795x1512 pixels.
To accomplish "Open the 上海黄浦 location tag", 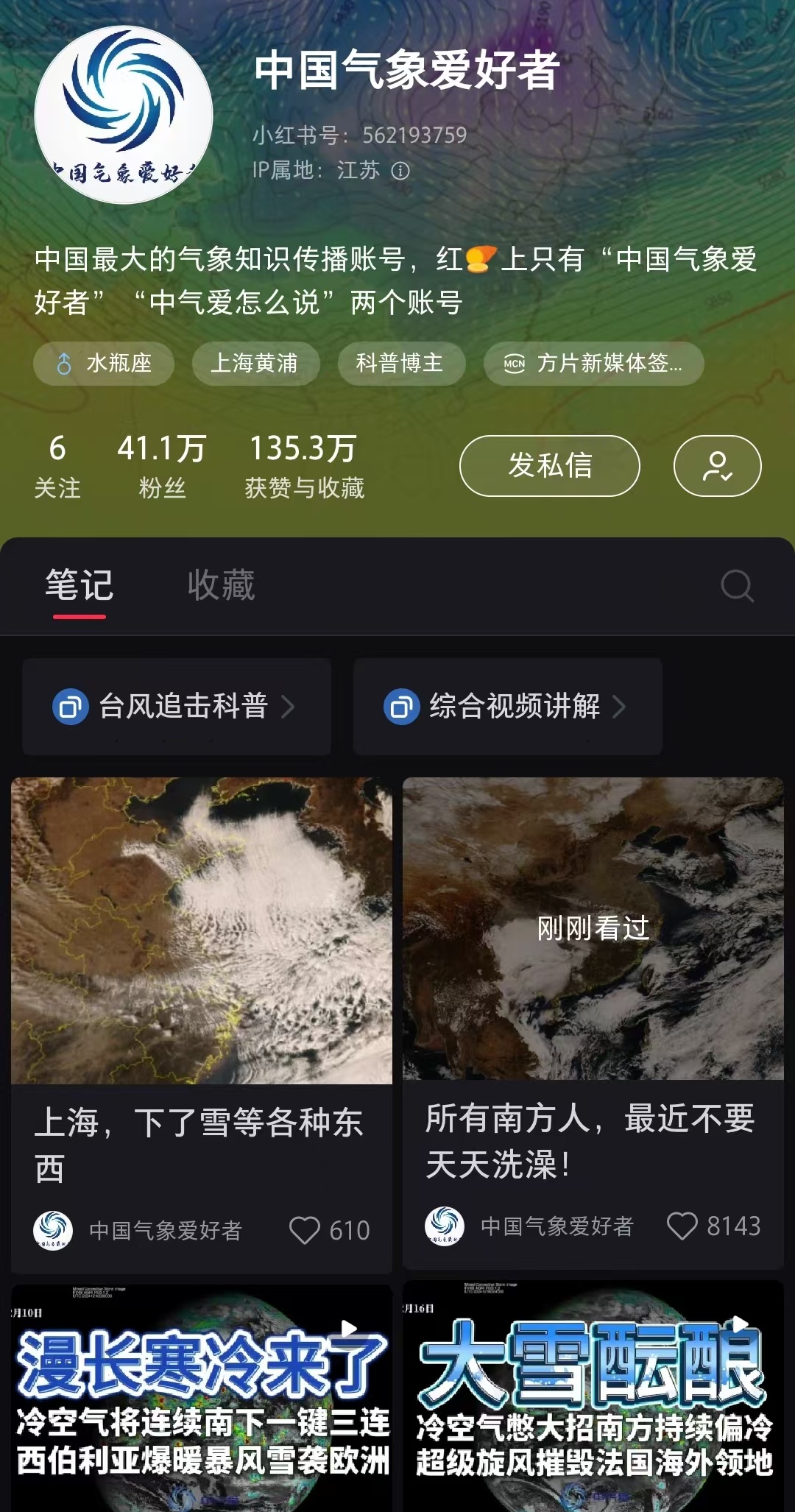I will (x=255, y=364).
